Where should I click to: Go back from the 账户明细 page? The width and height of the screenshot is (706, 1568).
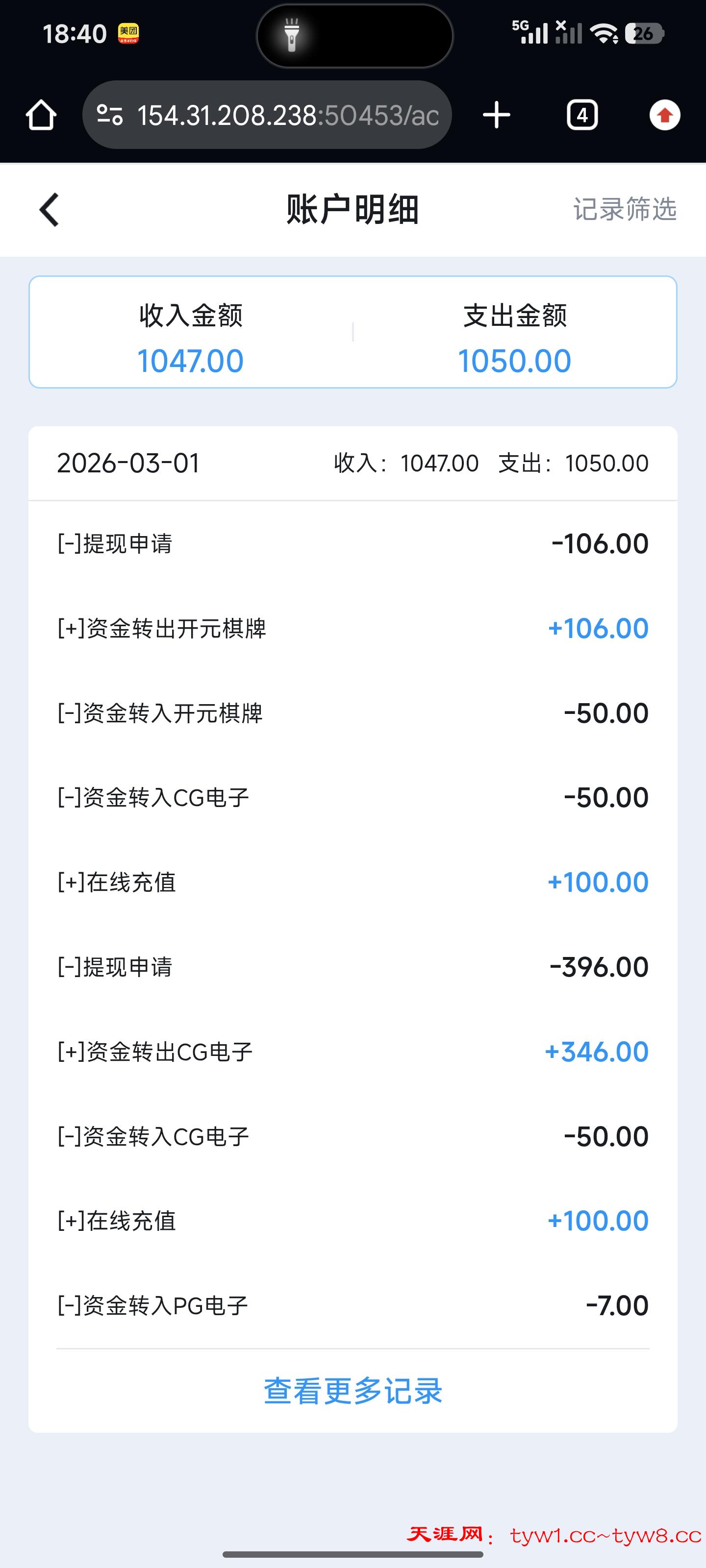pyautogui.click(x=50, y=209)
